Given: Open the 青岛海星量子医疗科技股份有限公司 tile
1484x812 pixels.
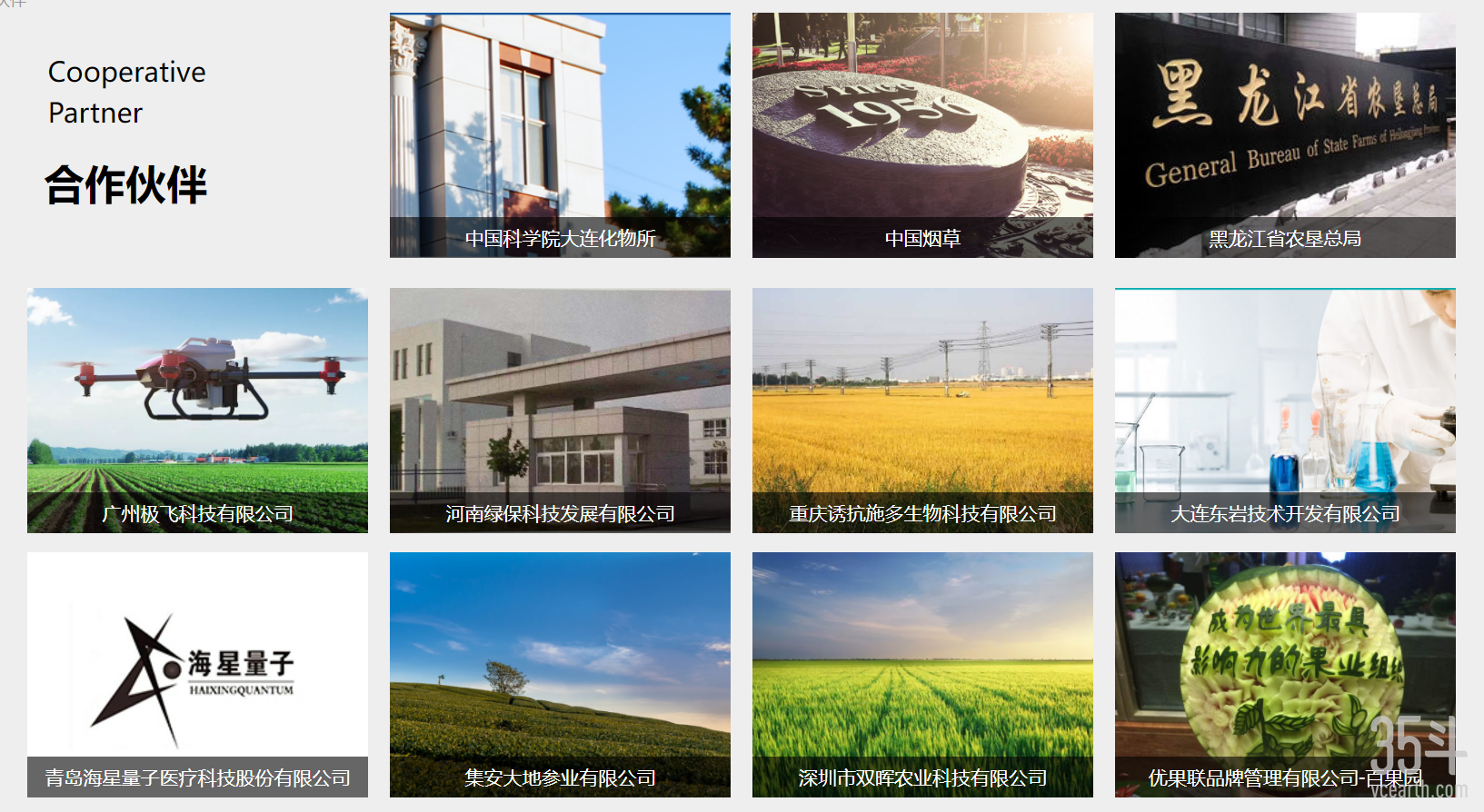Looking at the screenshot, I should point(197,675).
